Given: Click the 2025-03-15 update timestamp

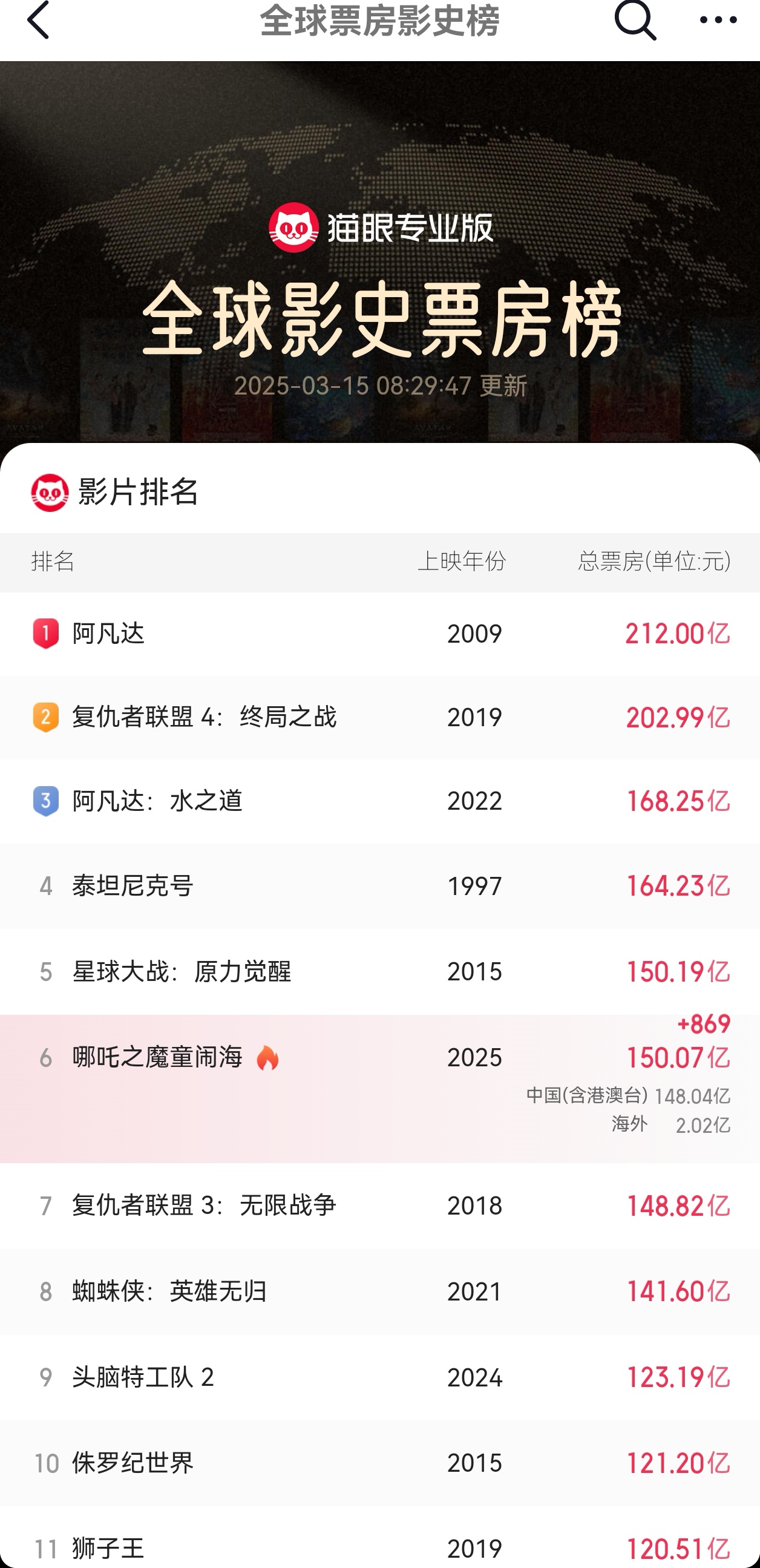Looking at the screenshot, I should 379,385.
